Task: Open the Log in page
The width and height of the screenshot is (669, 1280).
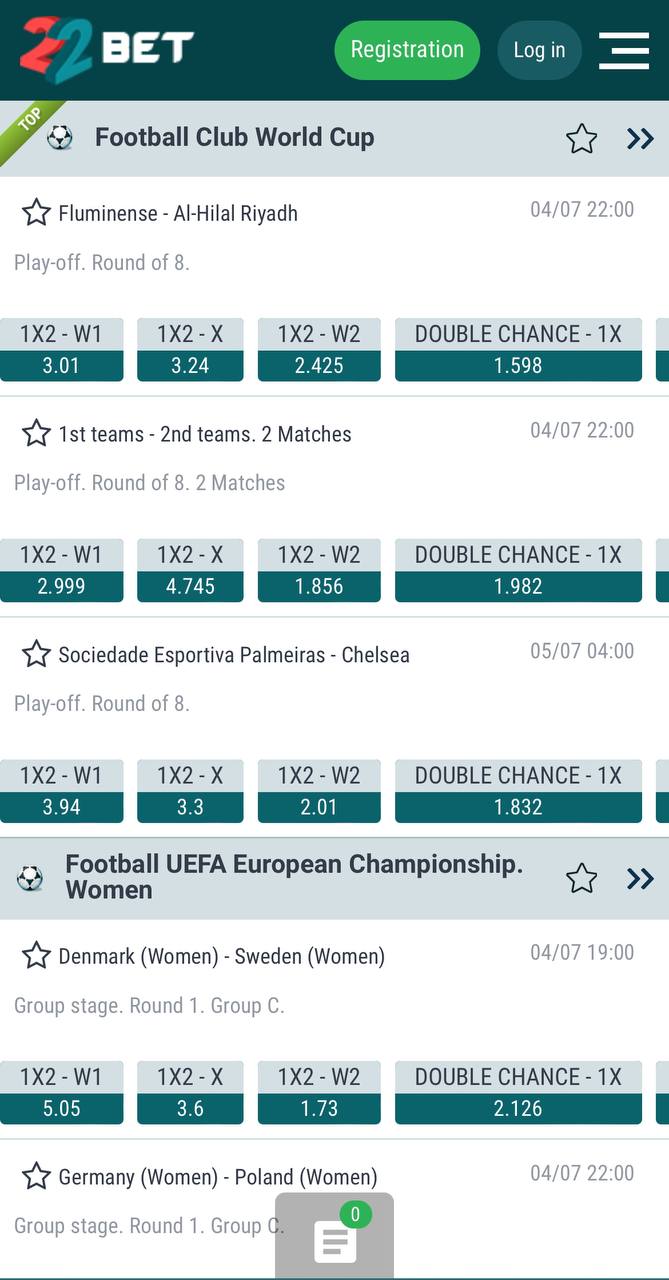Action: pyautogui.click(x=539, y=50)
